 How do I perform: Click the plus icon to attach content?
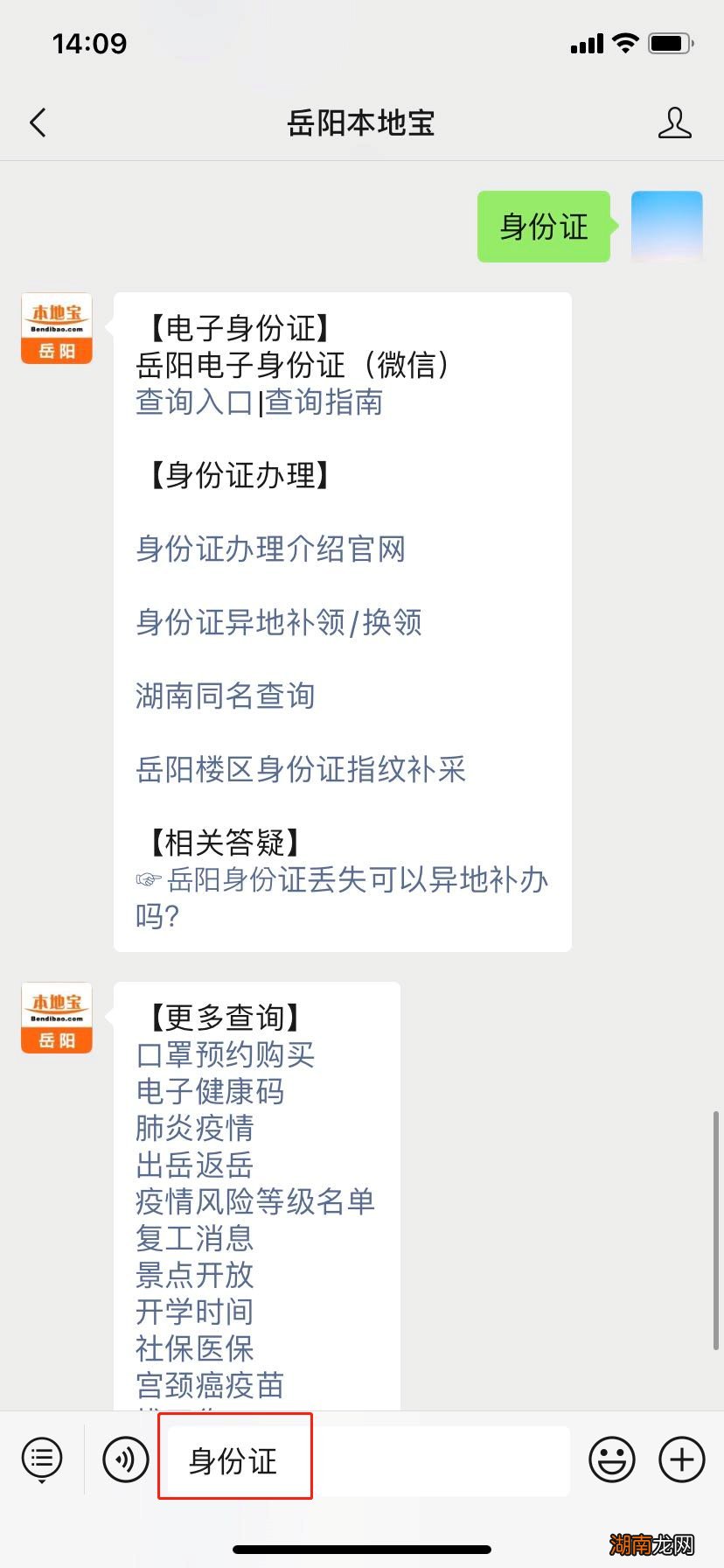click(681, 1459)
